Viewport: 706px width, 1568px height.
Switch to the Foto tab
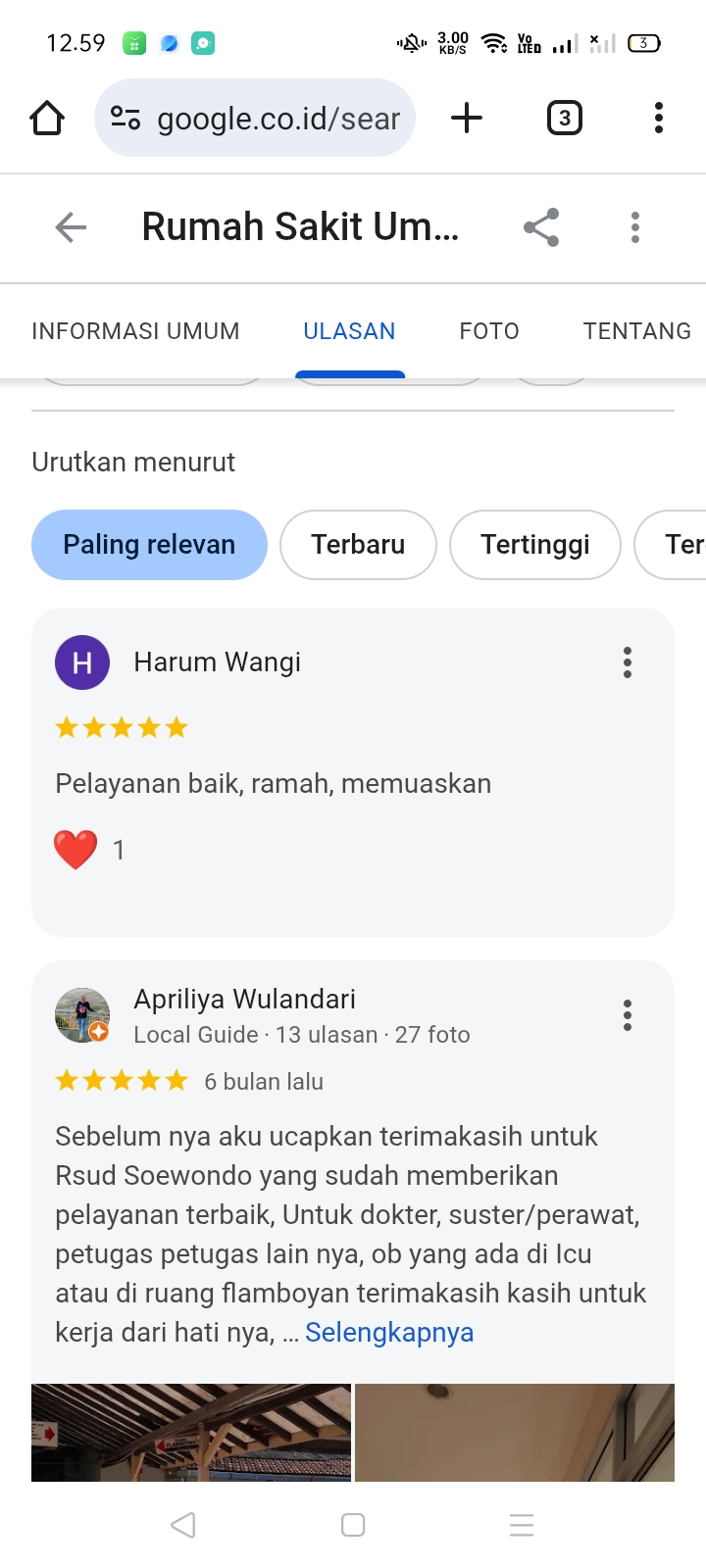click(x=489, y=331)
